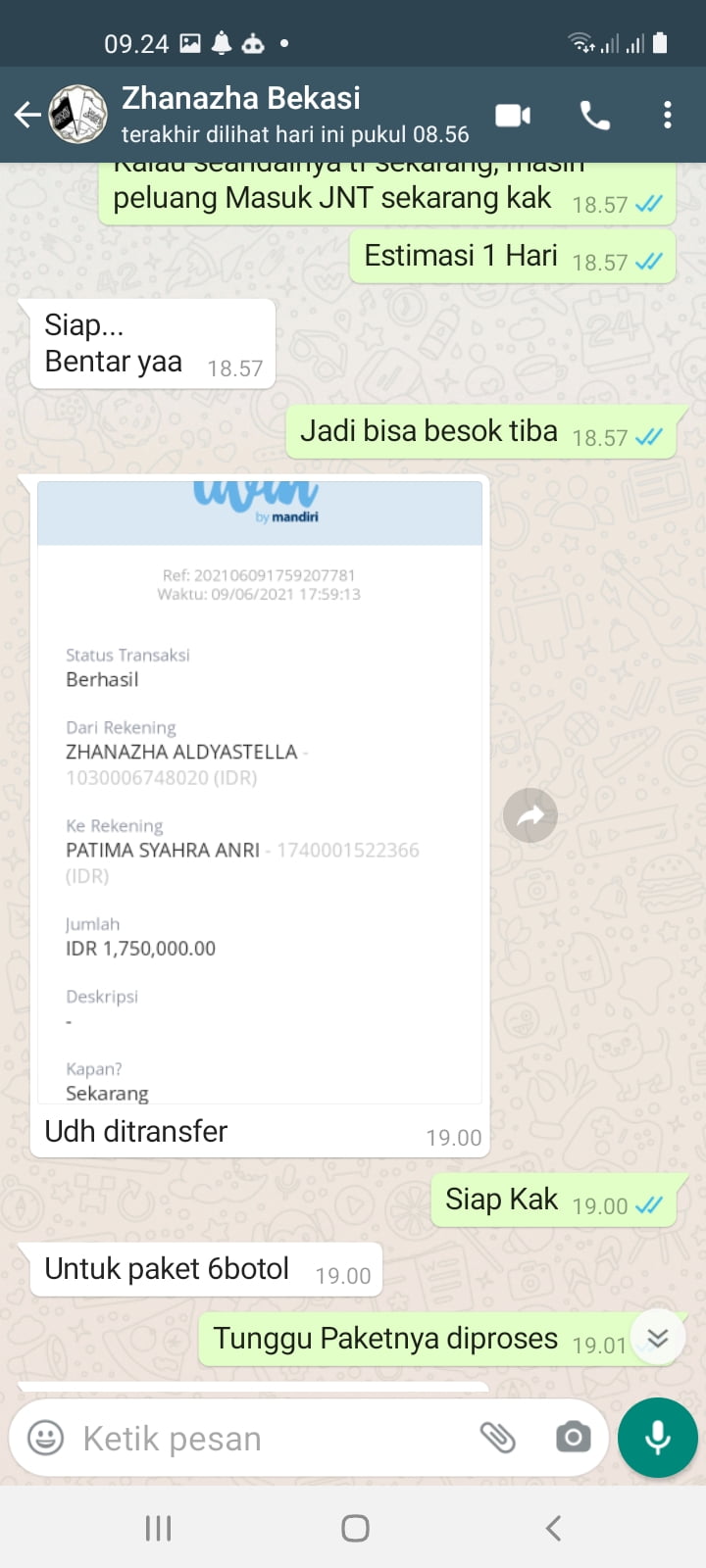This screenshot has height=1568, width=706.
Task: Jump to the latest messages
Action: pos(657,1338)
